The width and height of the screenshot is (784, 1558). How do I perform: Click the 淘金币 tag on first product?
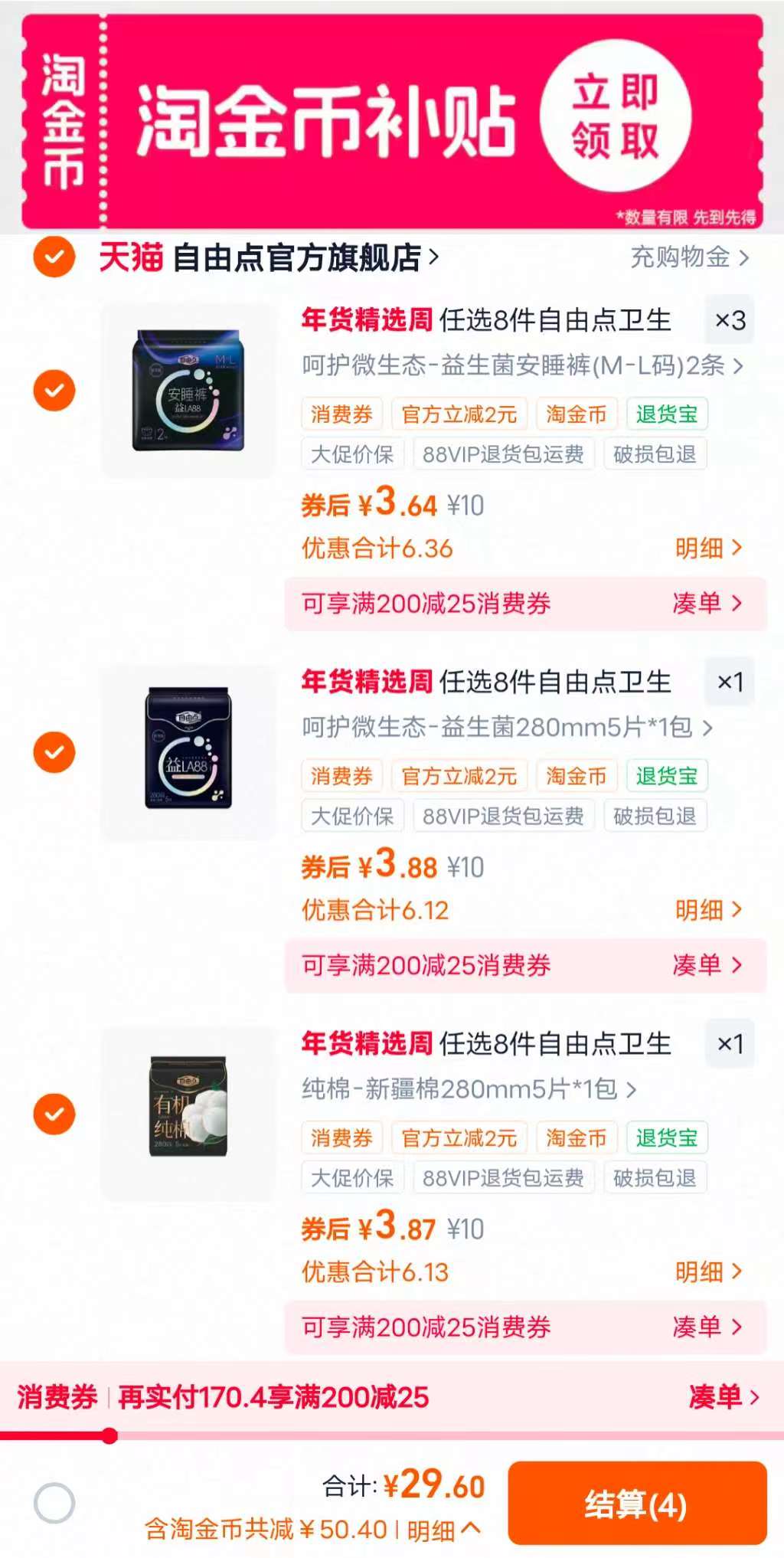[x=575, y=414]
